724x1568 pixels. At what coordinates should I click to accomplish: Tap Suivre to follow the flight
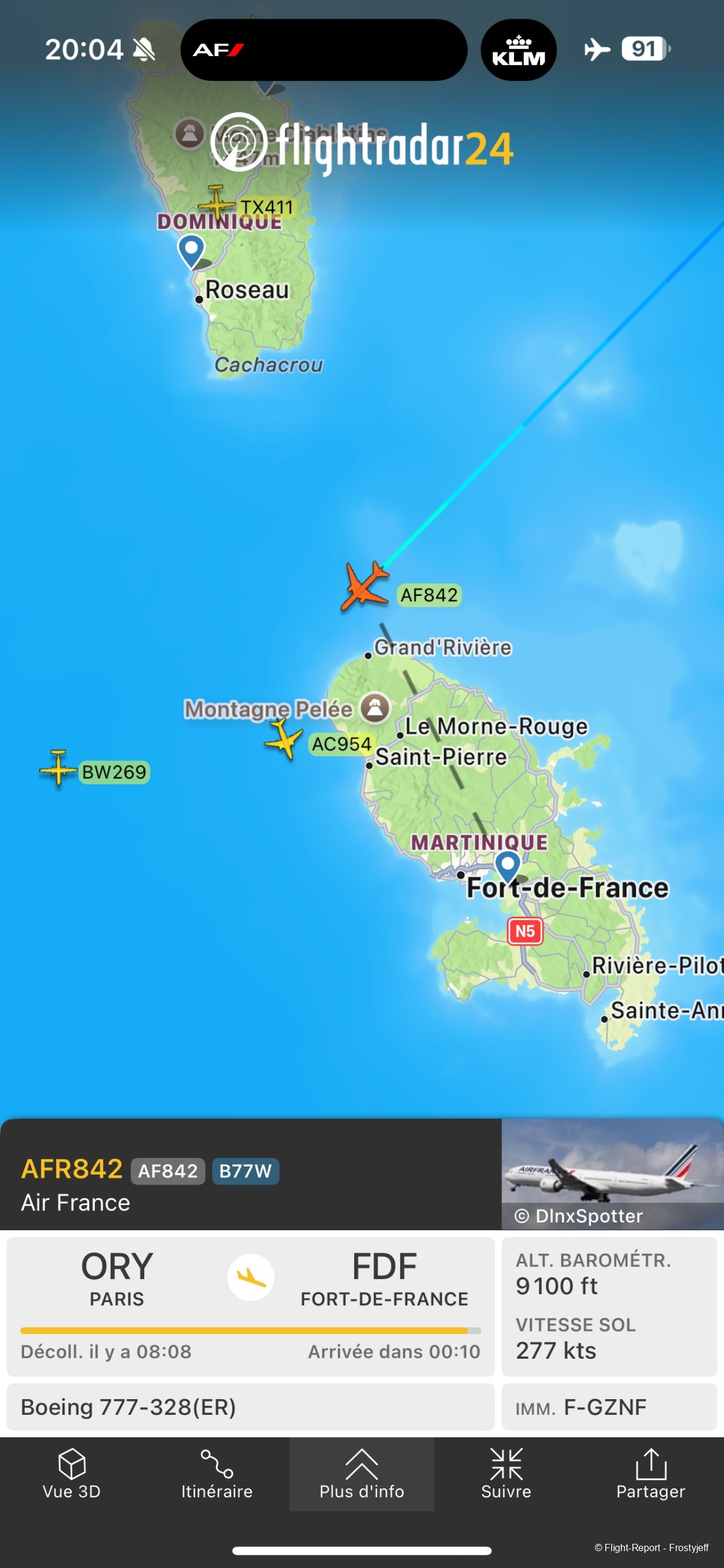tap(506, 1474)
